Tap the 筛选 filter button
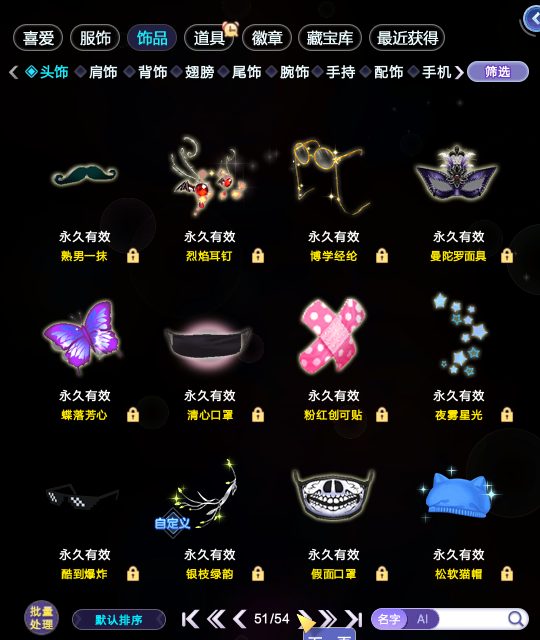This screenshot has width=540, height=640. [498, 72]
